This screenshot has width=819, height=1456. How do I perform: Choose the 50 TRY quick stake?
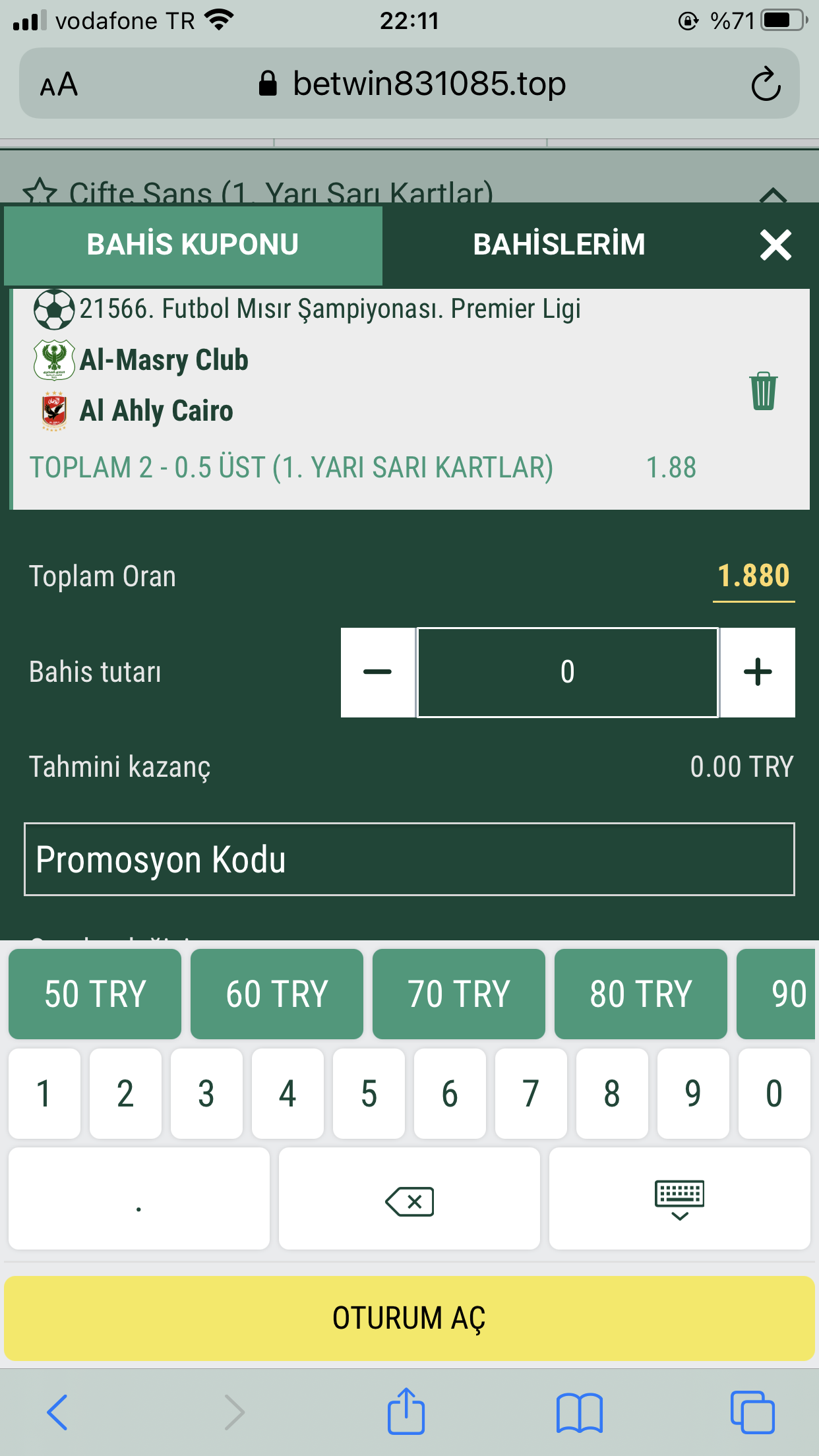95,994
